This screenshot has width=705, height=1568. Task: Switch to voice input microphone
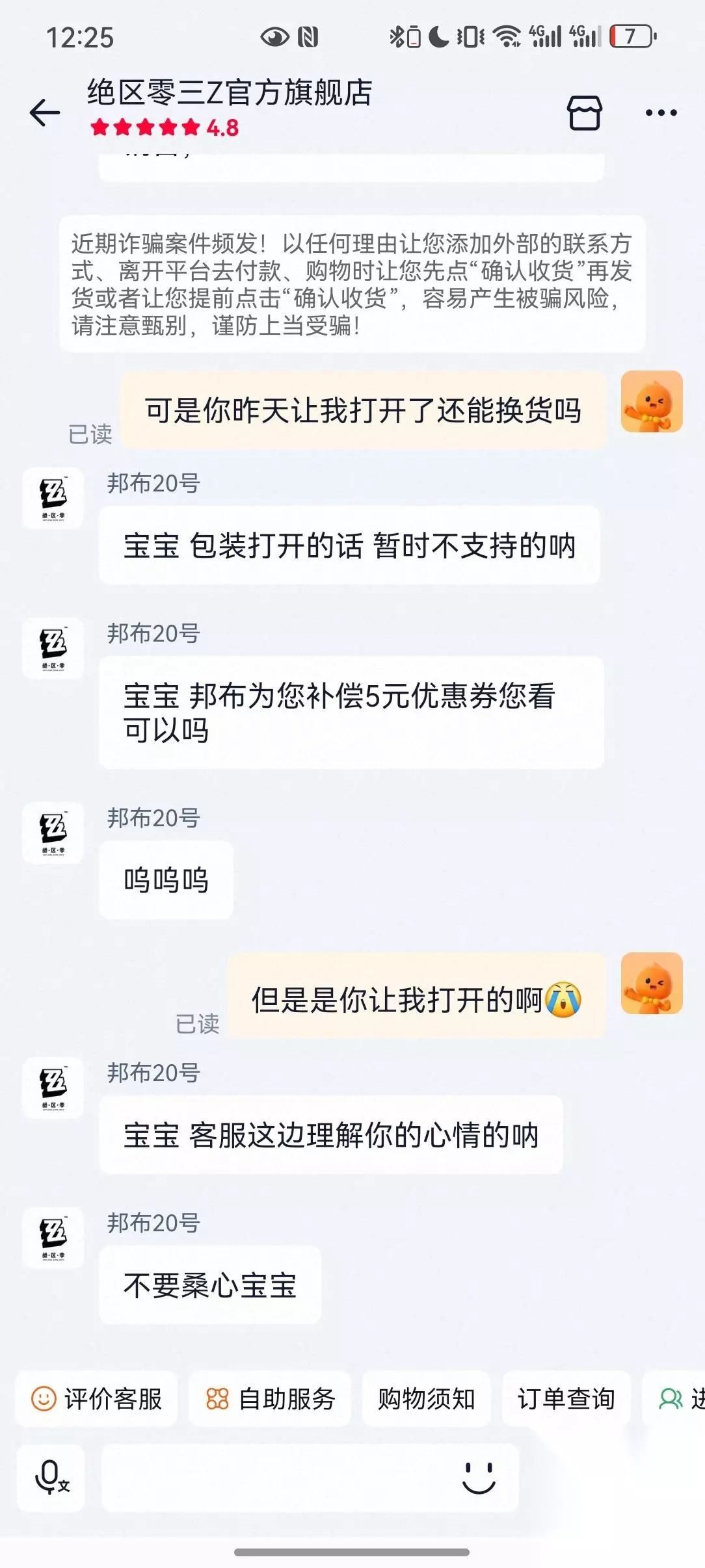[x=51, y=1477]
